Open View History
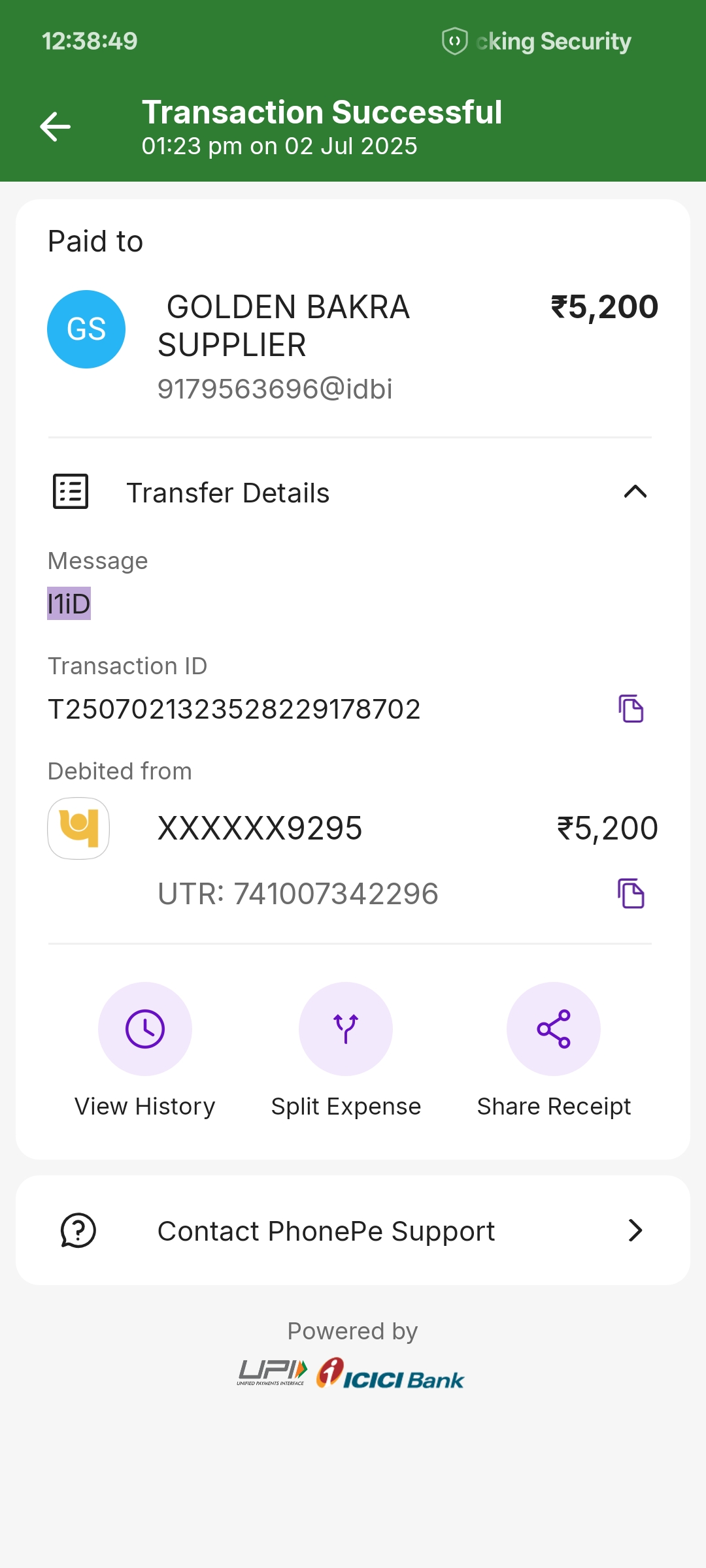 click(x=145, y=1029)
